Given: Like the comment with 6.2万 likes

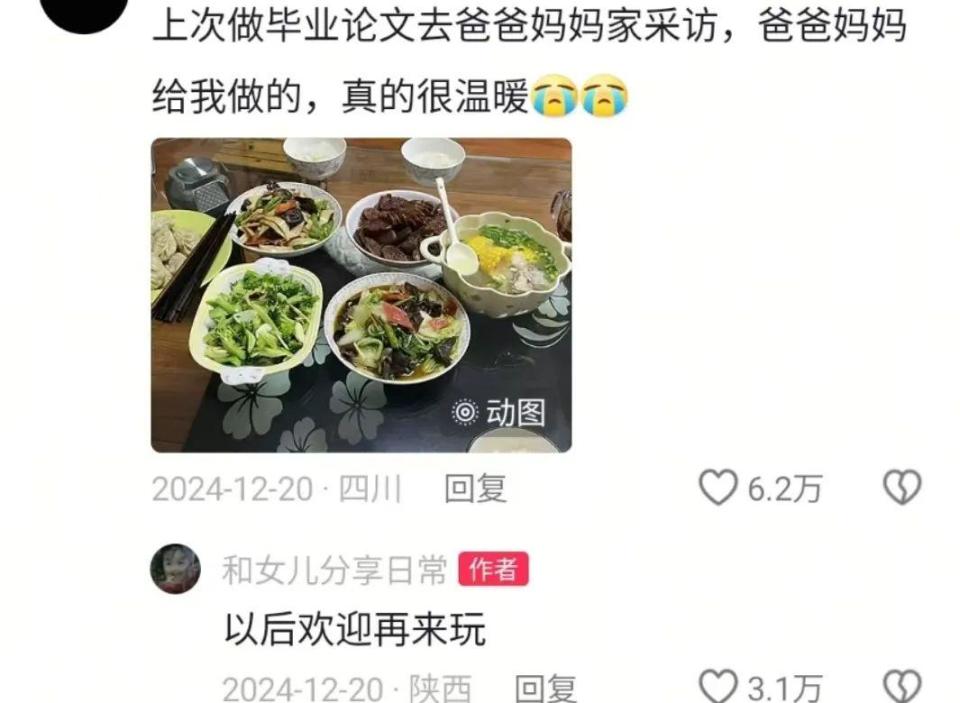Looking at the screenshot, I should (x=717, y=488).
